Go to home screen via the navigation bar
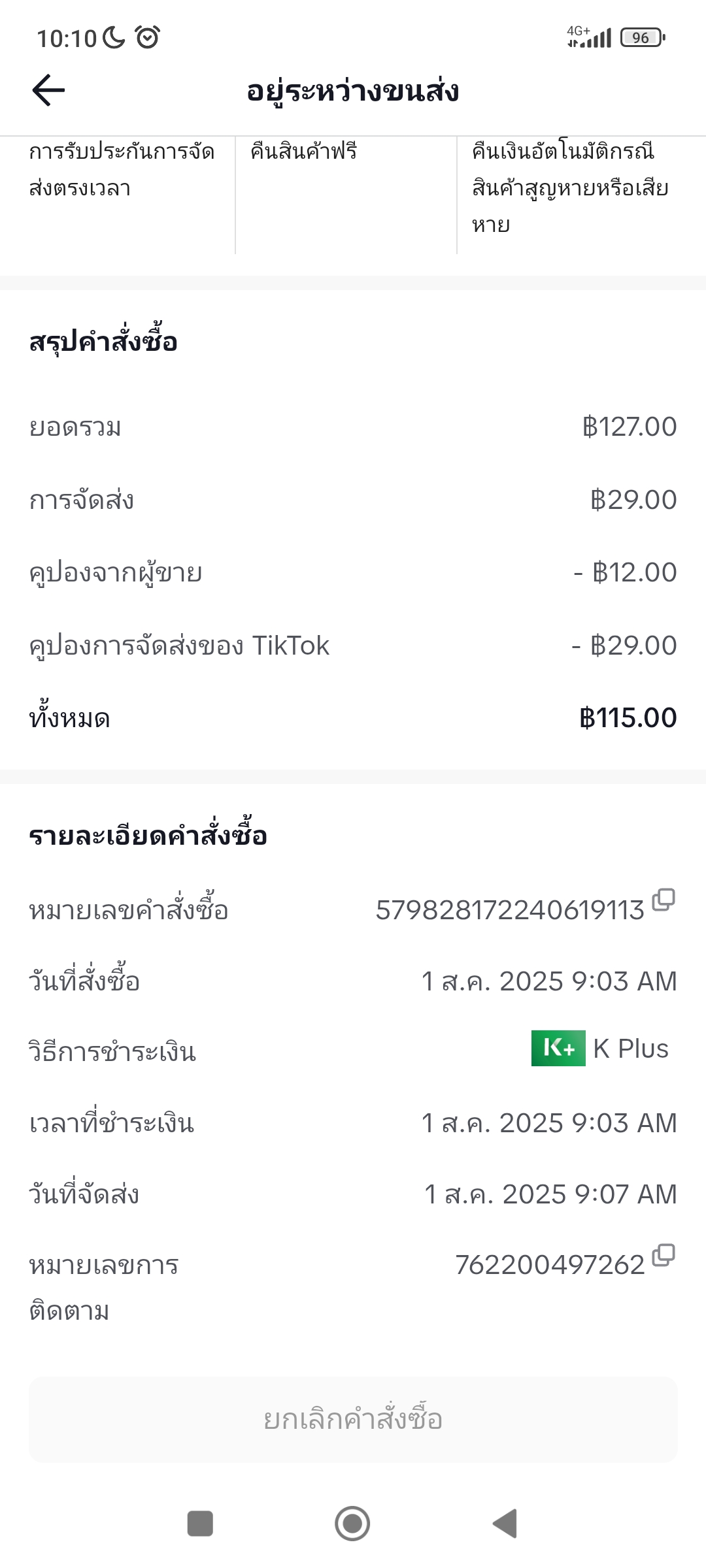This screenshot has width=706, height=1568. 352,1524
